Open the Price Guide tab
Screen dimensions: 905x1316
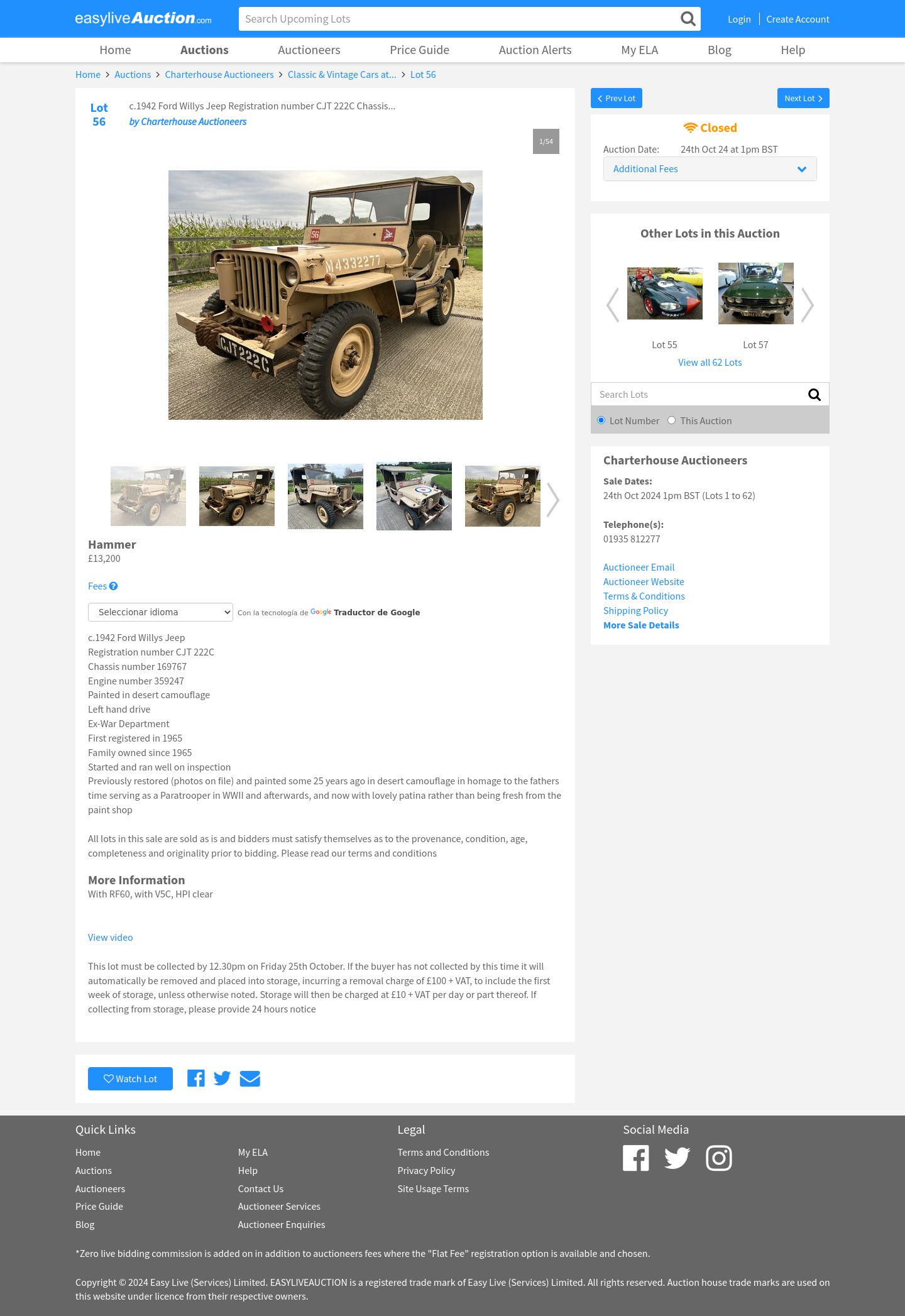click(x=419, y=50)
